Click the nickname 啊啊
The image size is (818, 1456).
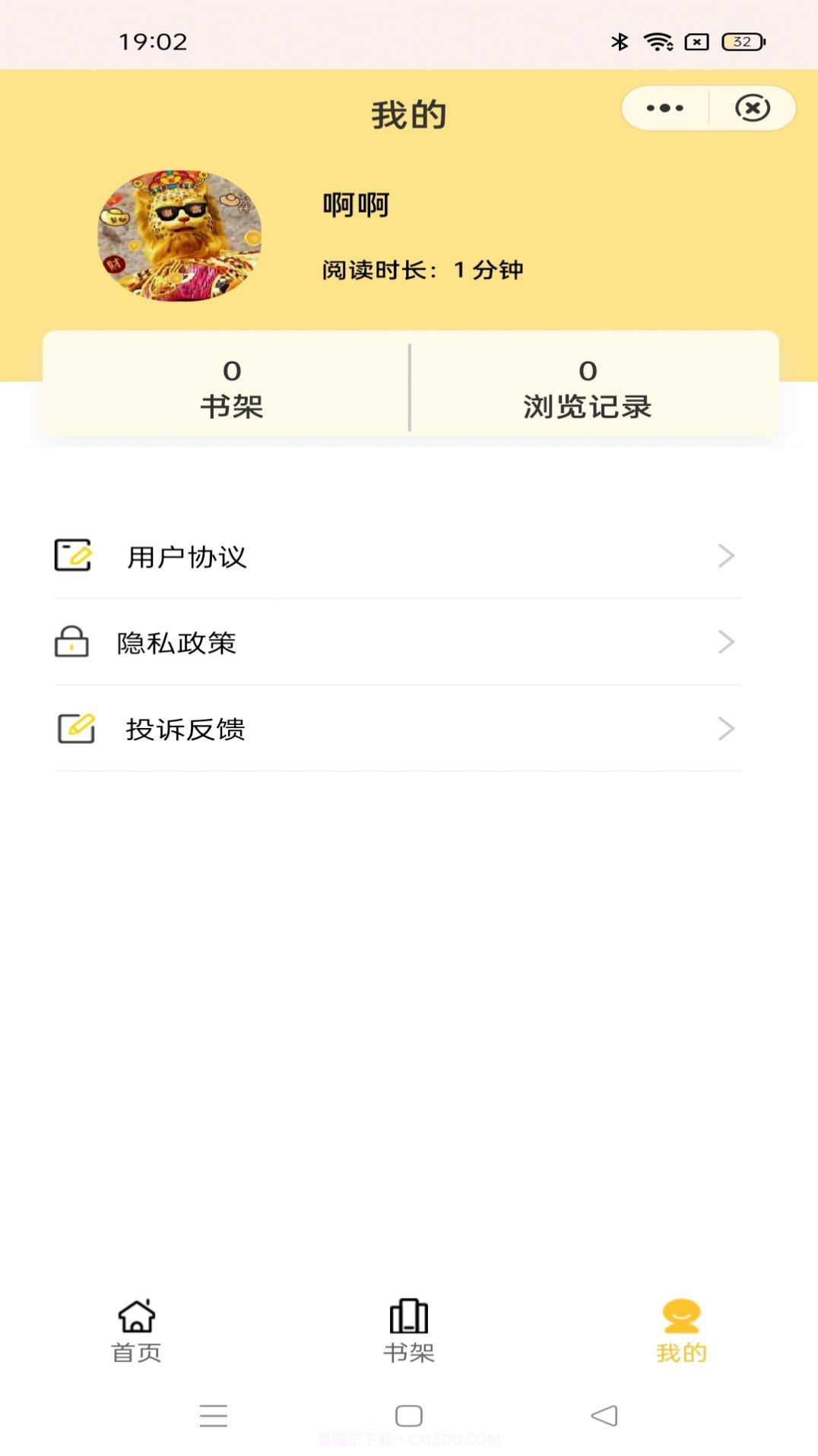[x=354, y=204]
